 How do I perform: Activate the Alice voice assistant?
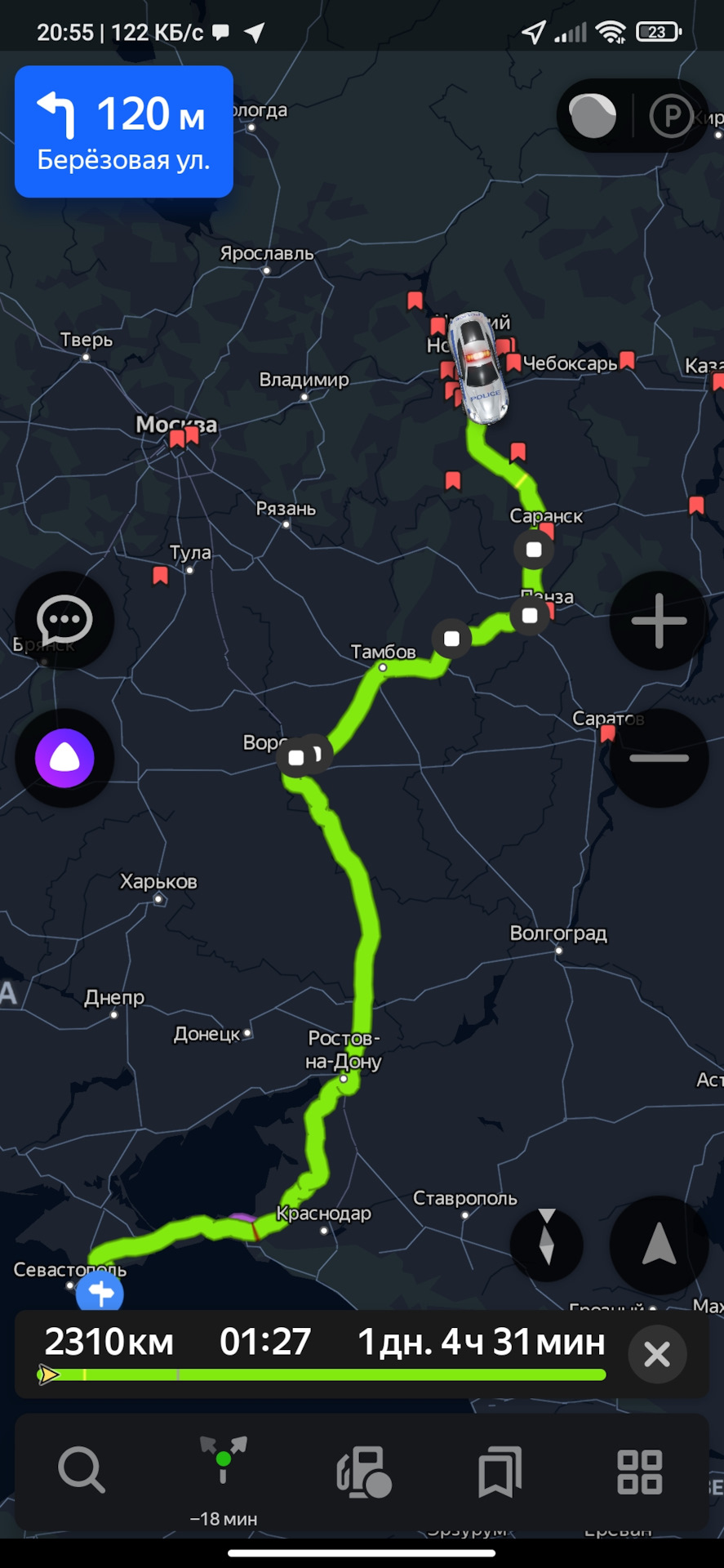pos(64,758)
